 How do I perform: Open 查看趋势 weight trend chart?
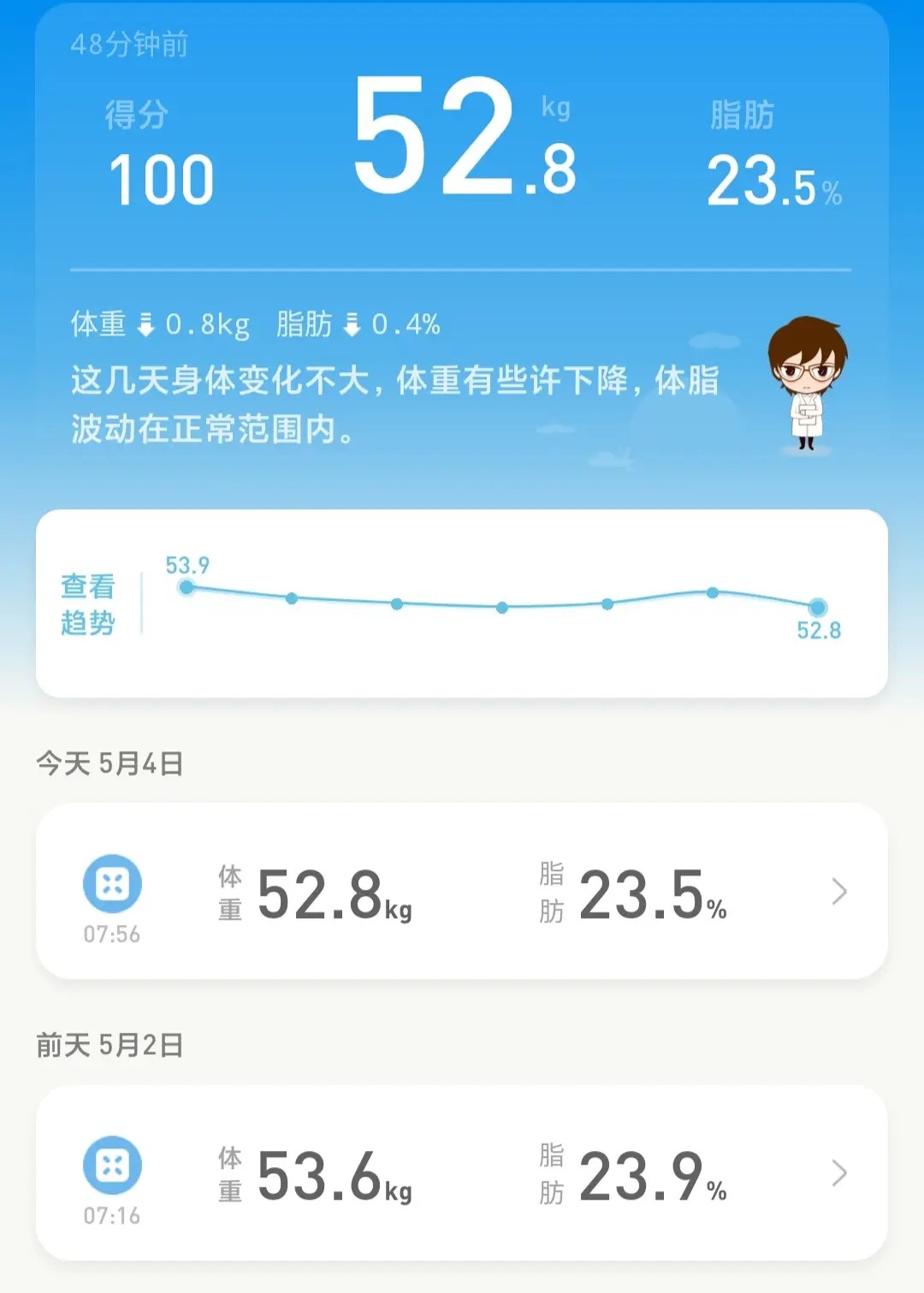(88, 604)
